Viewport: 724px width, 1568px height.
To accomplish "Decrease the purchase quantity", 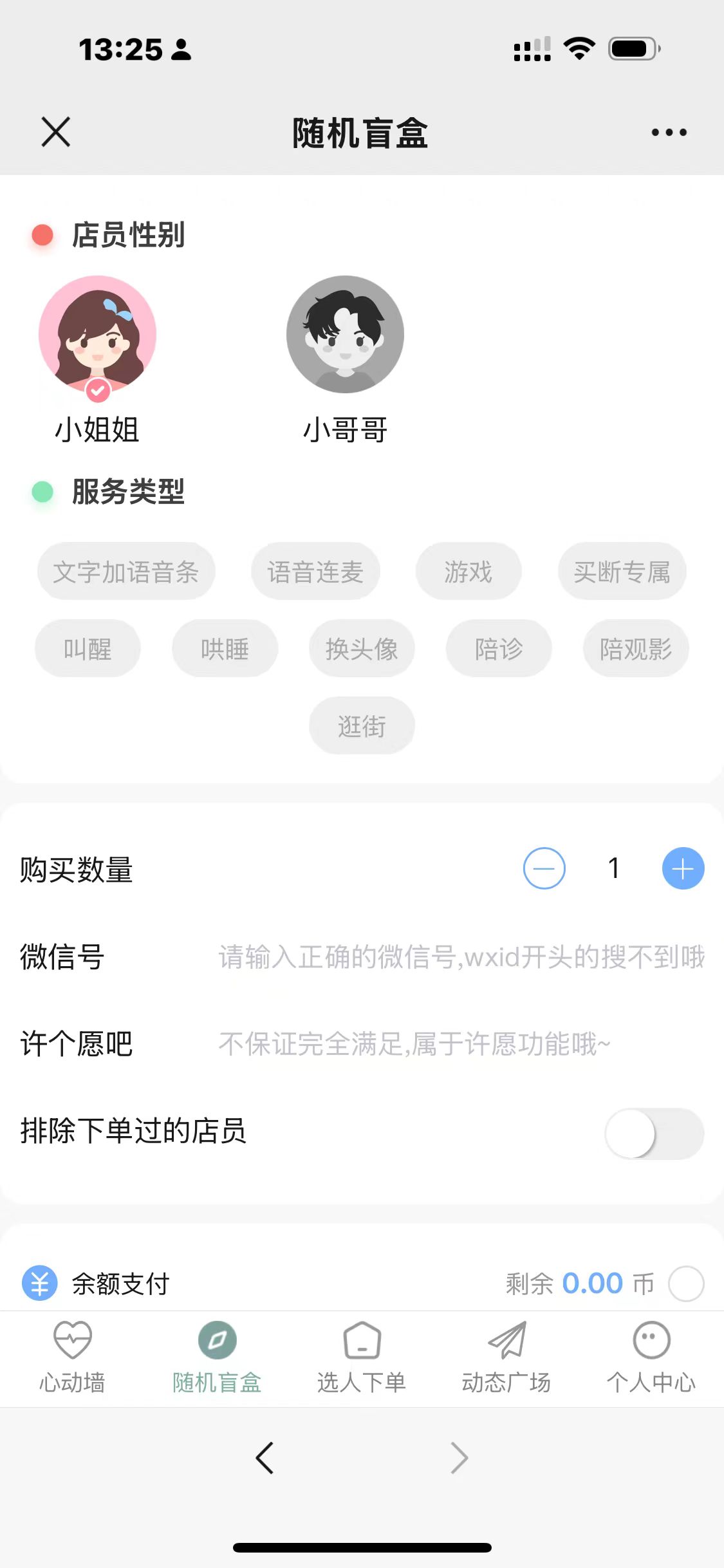I will point(544,868).
